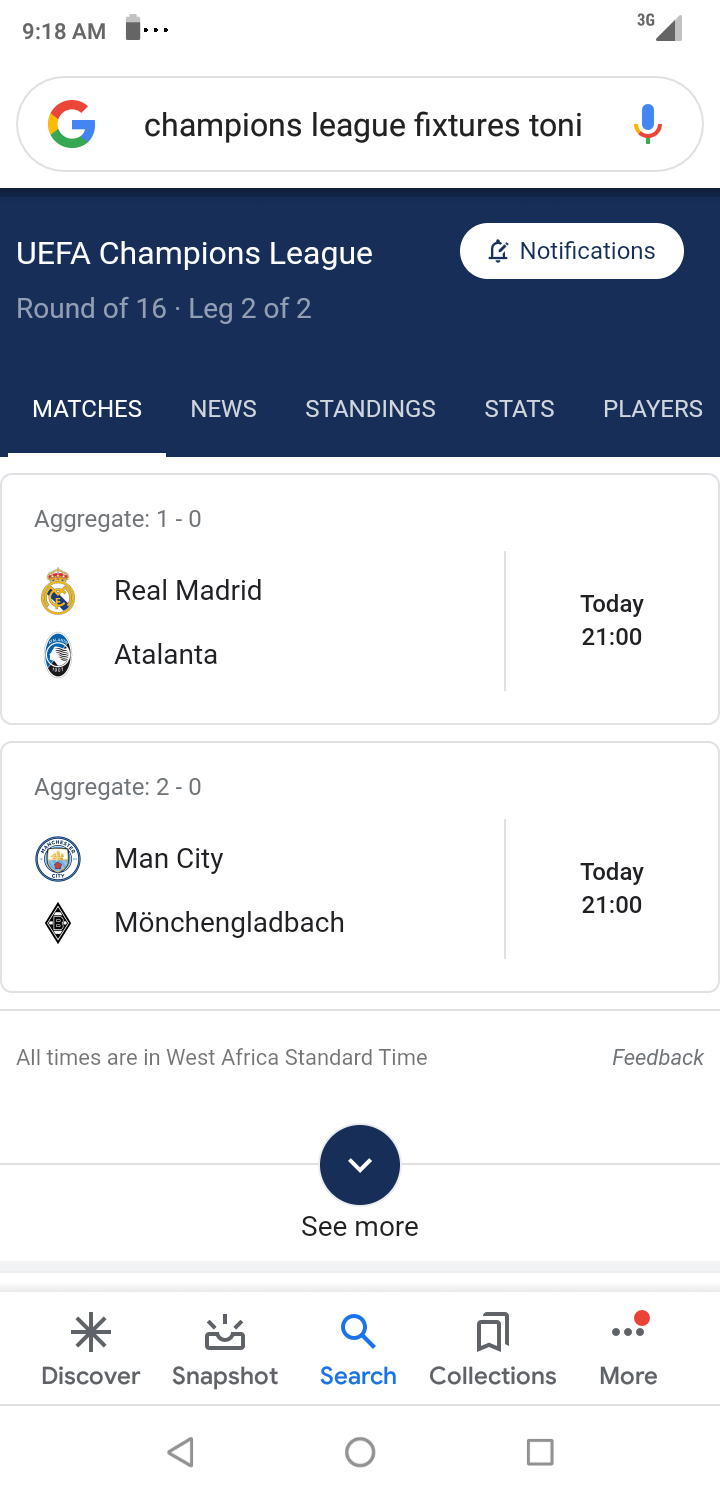The image size is (720, 1500).
Task: Send Feedback on the match results
Action: coord(658,1058)
